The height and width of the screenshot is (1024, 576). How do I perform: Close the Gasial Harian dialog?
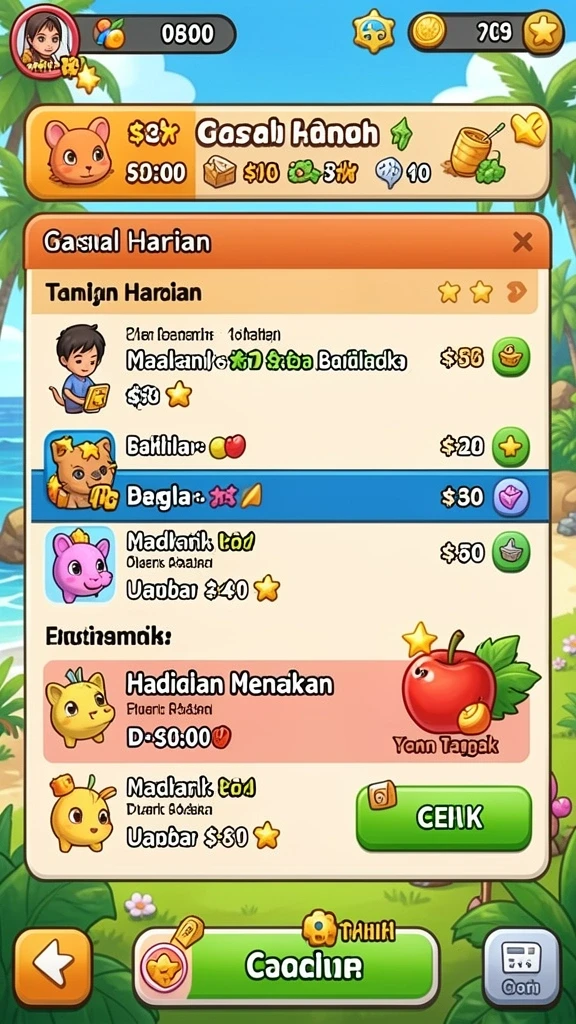[522, 242]
